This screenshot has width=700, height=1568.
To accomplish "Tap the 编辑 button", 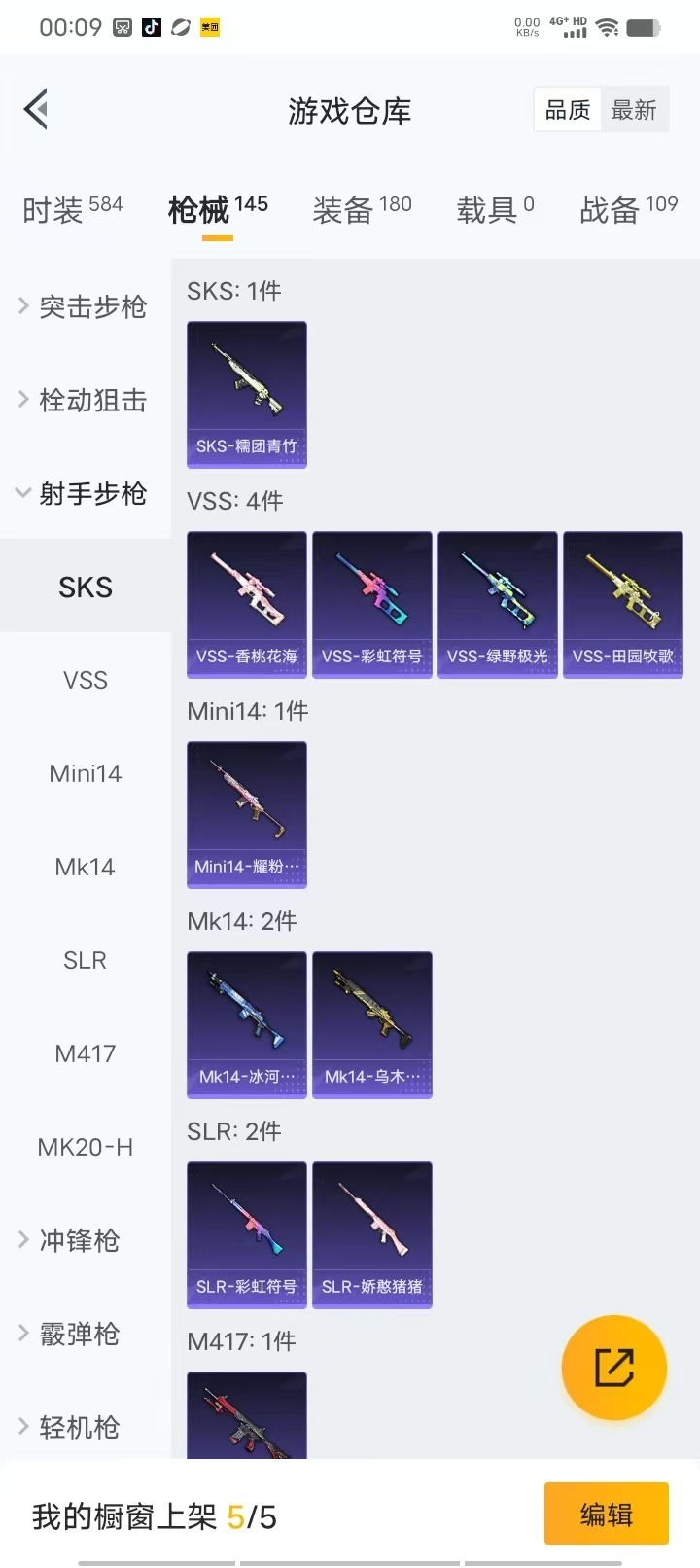I will point(606,1514).
